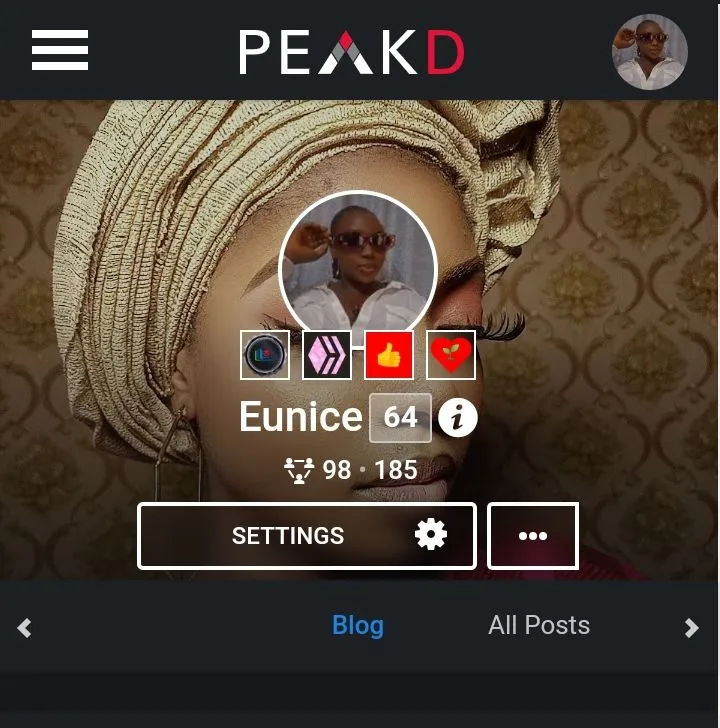This screenshot has height=728, width=720.
Task: Show more tabs with right arrow
Action: pyautogui.click(x=691, y=628)
